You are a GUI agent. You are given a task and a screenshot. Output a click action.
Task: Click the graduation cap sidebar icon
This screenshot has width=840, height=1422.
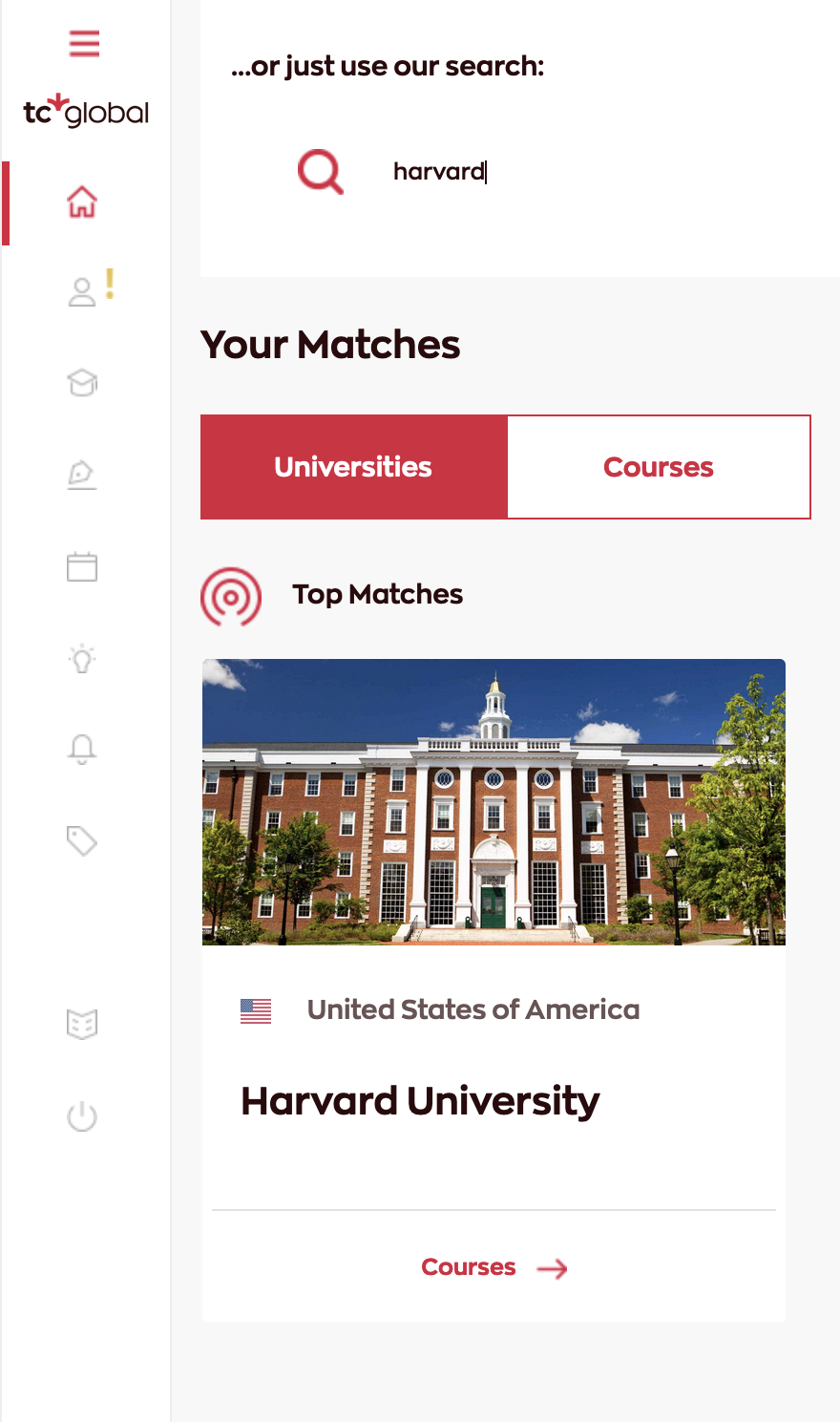pyautogui.click(x=82, y=383)
